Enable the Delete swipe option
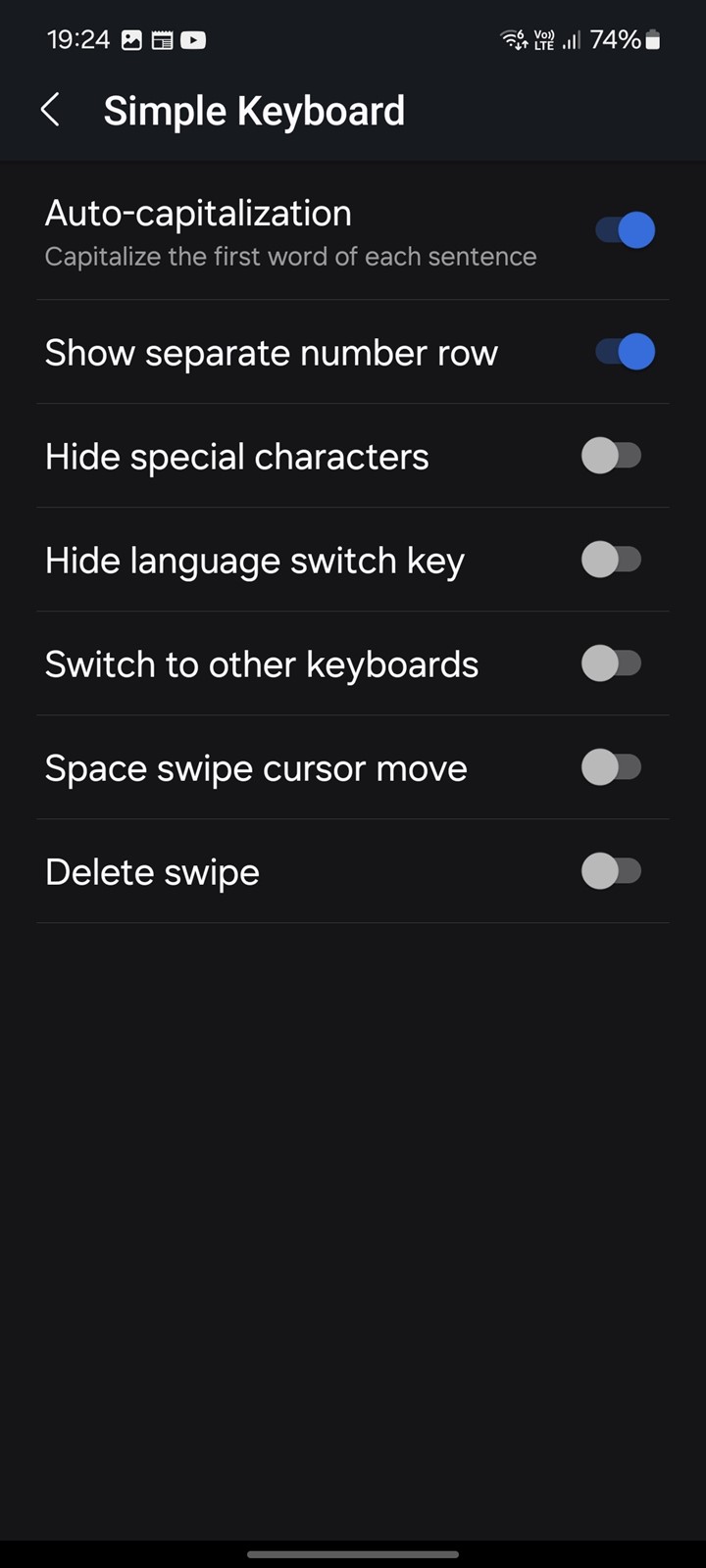The width and height of the screenshot is (706, 1568). [612, 871]
